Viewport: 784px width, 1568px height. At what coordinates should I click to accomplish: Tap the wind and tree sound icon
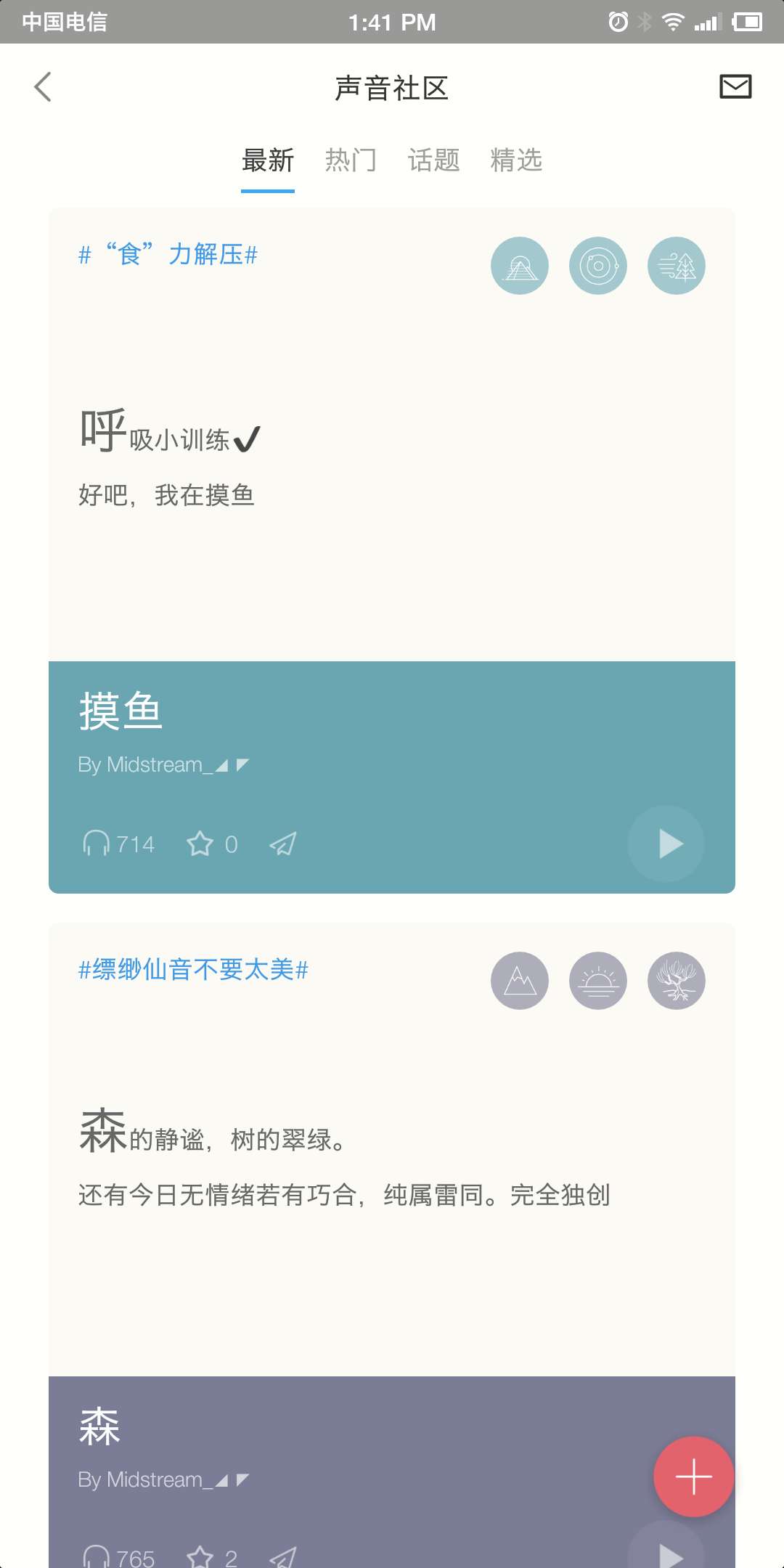pos(676,266)
